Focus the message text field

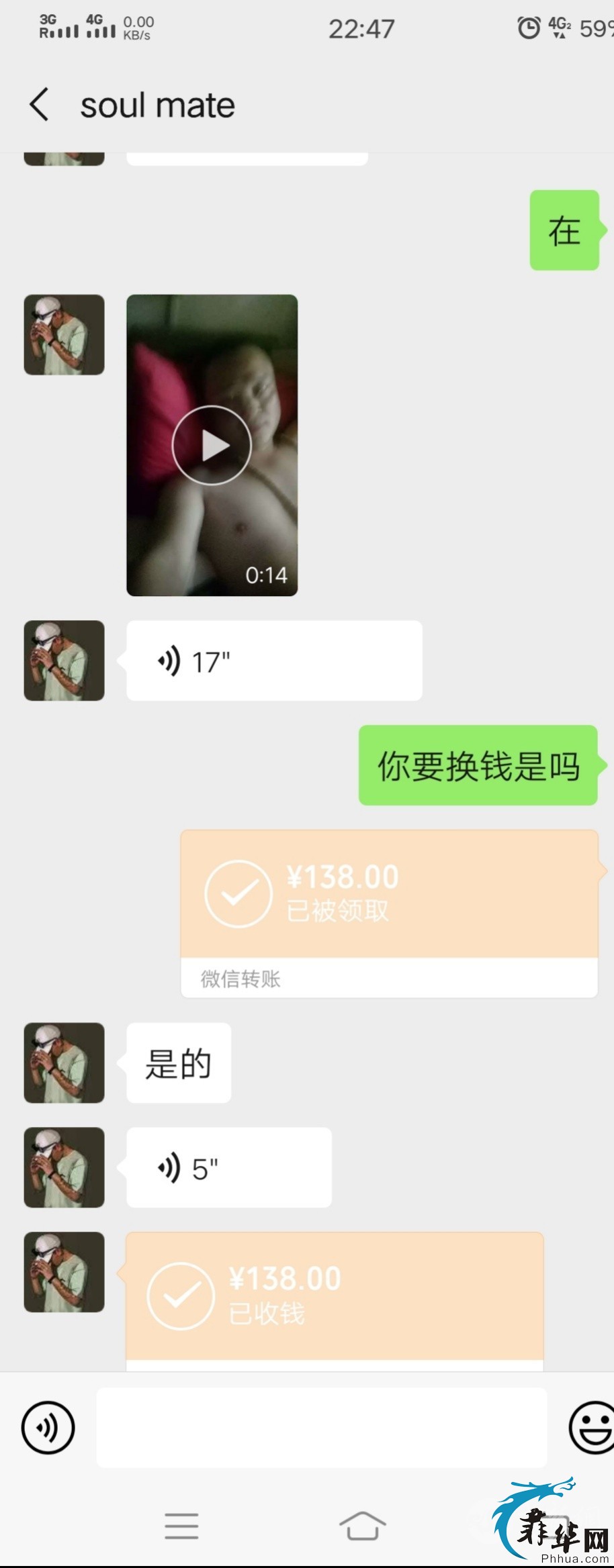(x=321, y=1428)
